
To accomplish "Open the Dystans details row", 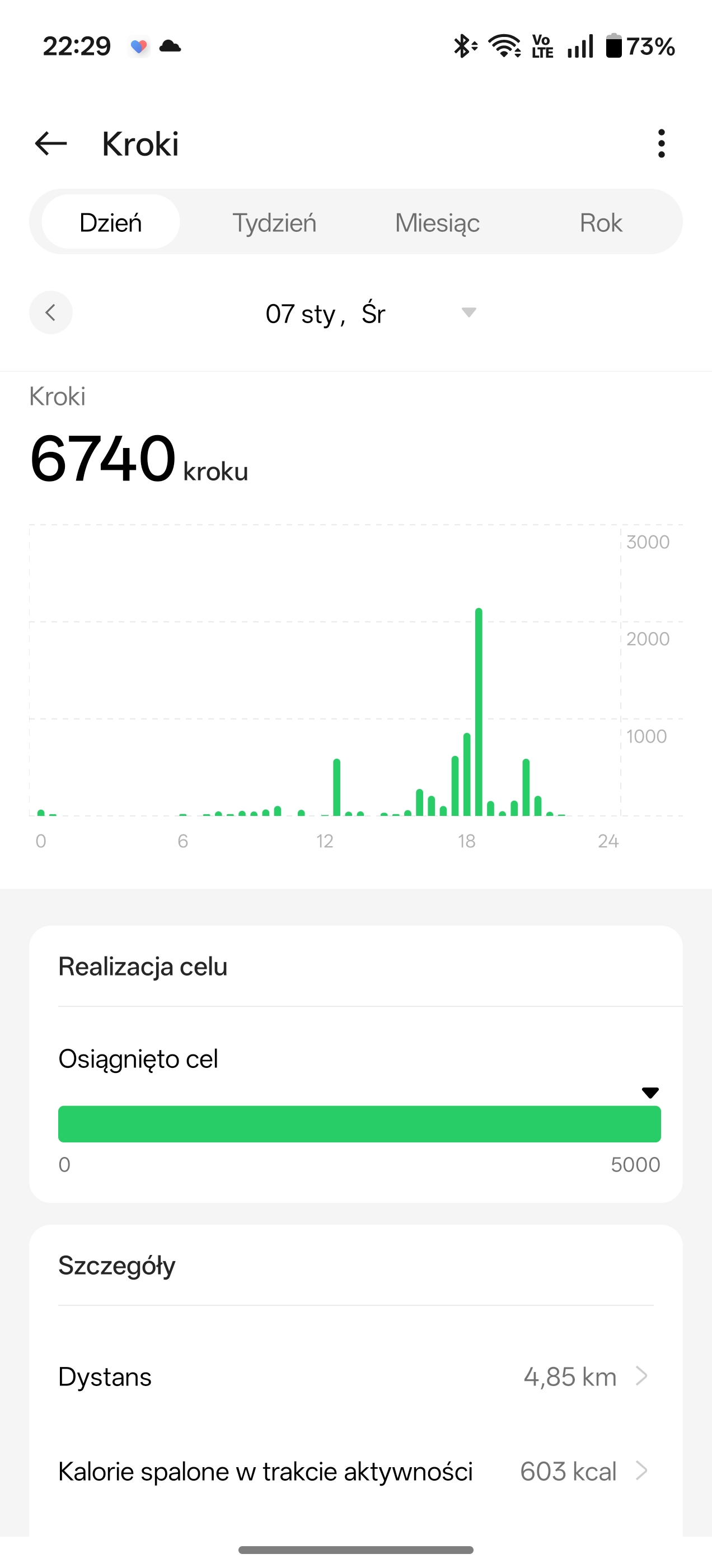I will [x=355, y=1376].
